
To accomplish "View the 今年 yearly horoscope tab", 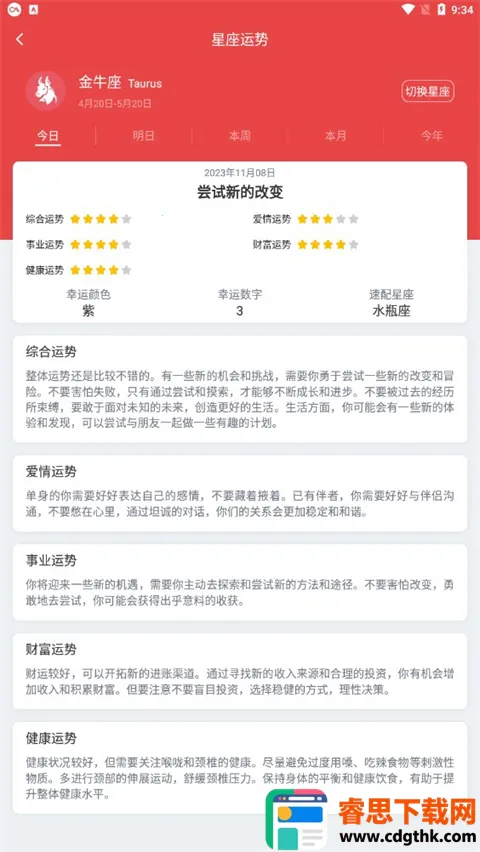I will [432, 136].
